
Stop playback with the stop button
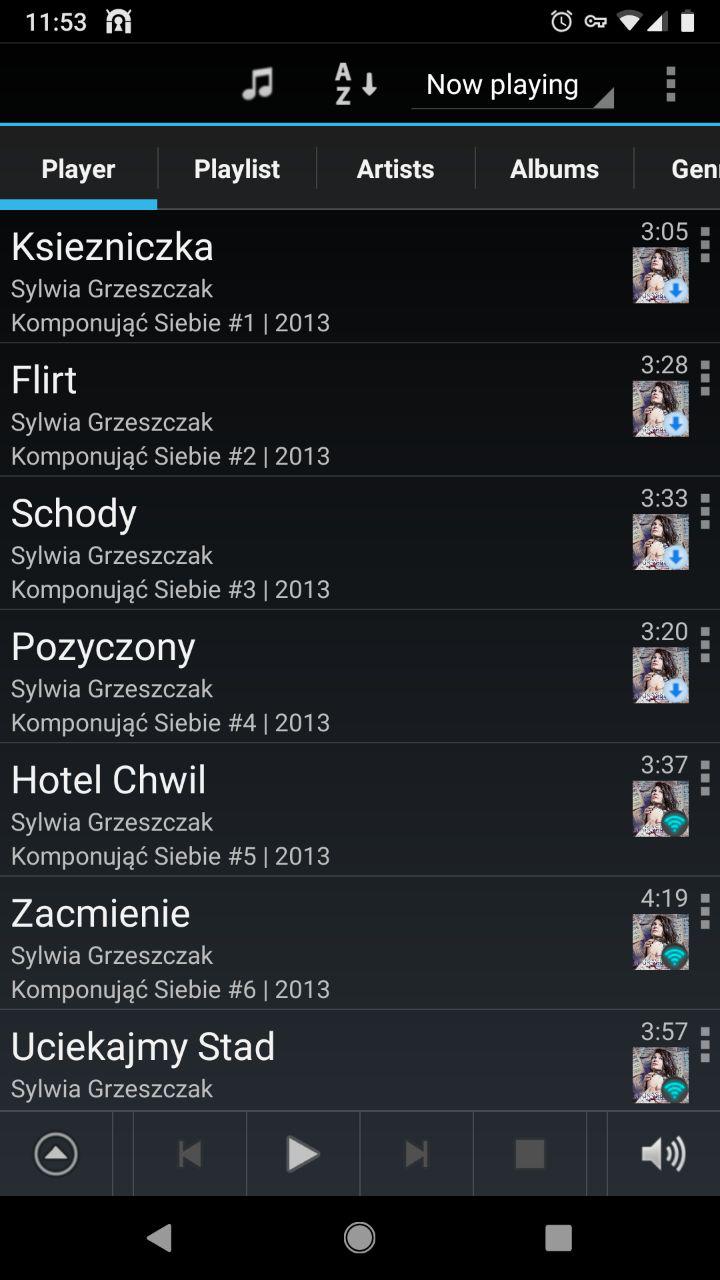[x=530, y=1154]
